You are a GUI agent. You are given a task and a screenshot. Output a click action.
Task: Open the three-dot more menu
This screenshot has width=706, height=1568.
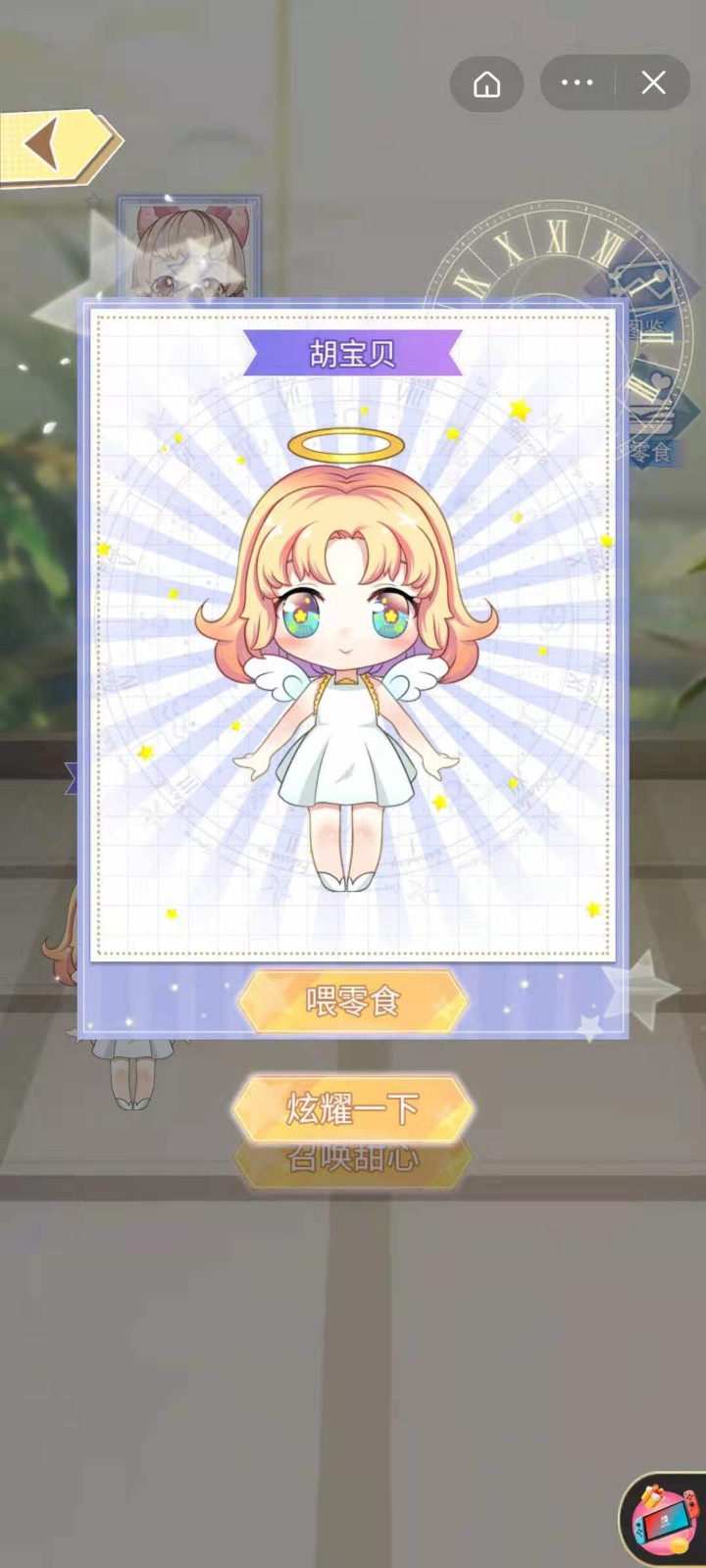pyautogui.click(x=577, y=83)
